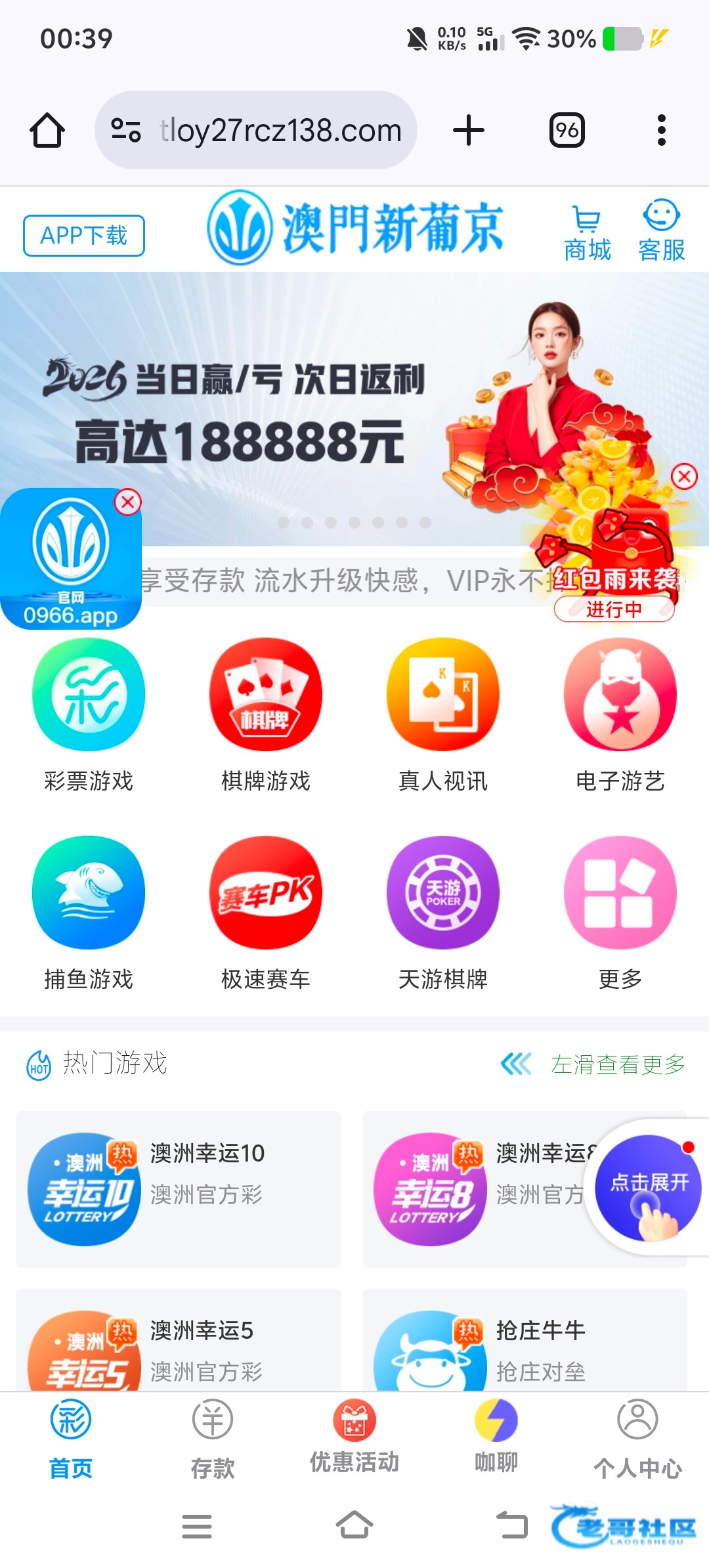Screen dimensions: 709x1568
Task: Open the browser tab switcher
Action: [567, 130]
